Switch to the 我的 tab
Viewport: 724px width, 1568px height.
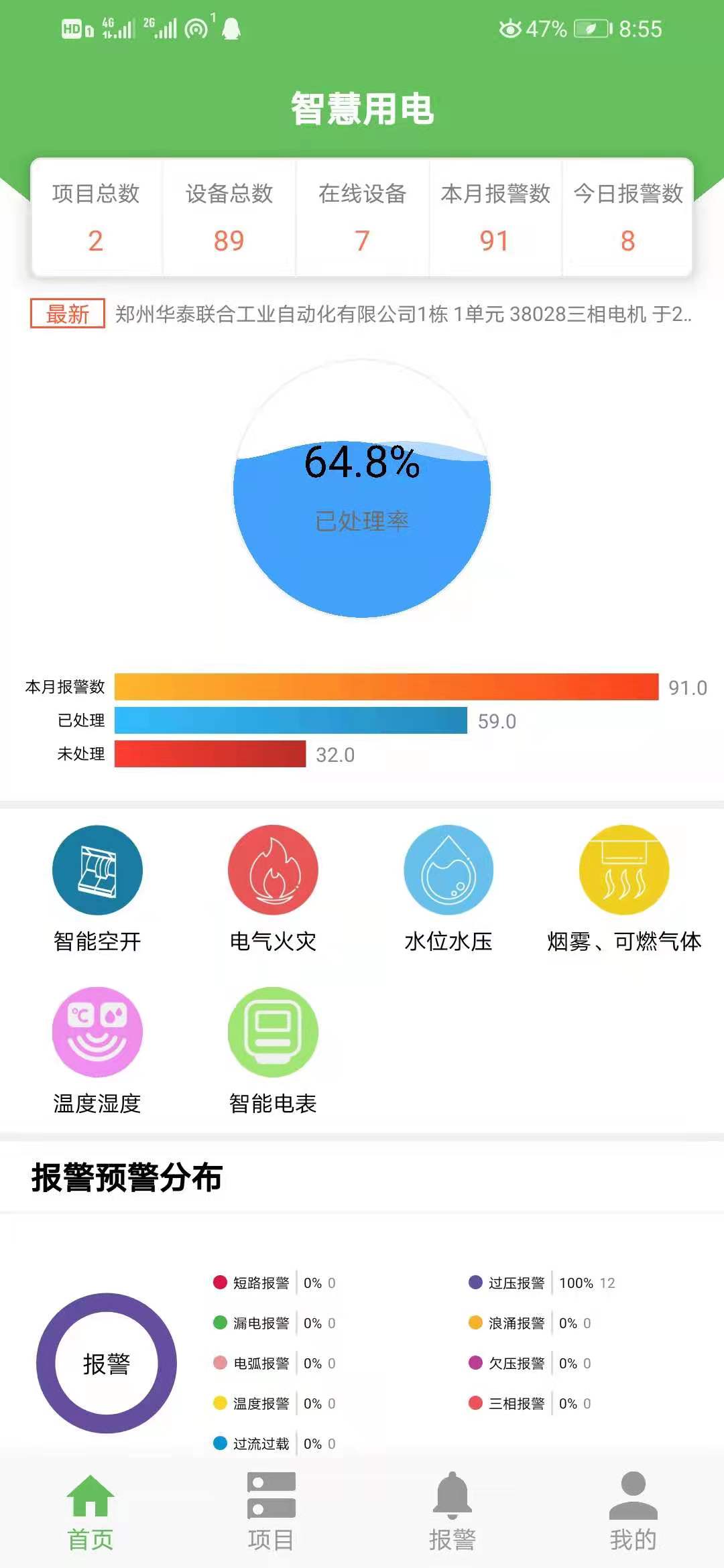633,1512
